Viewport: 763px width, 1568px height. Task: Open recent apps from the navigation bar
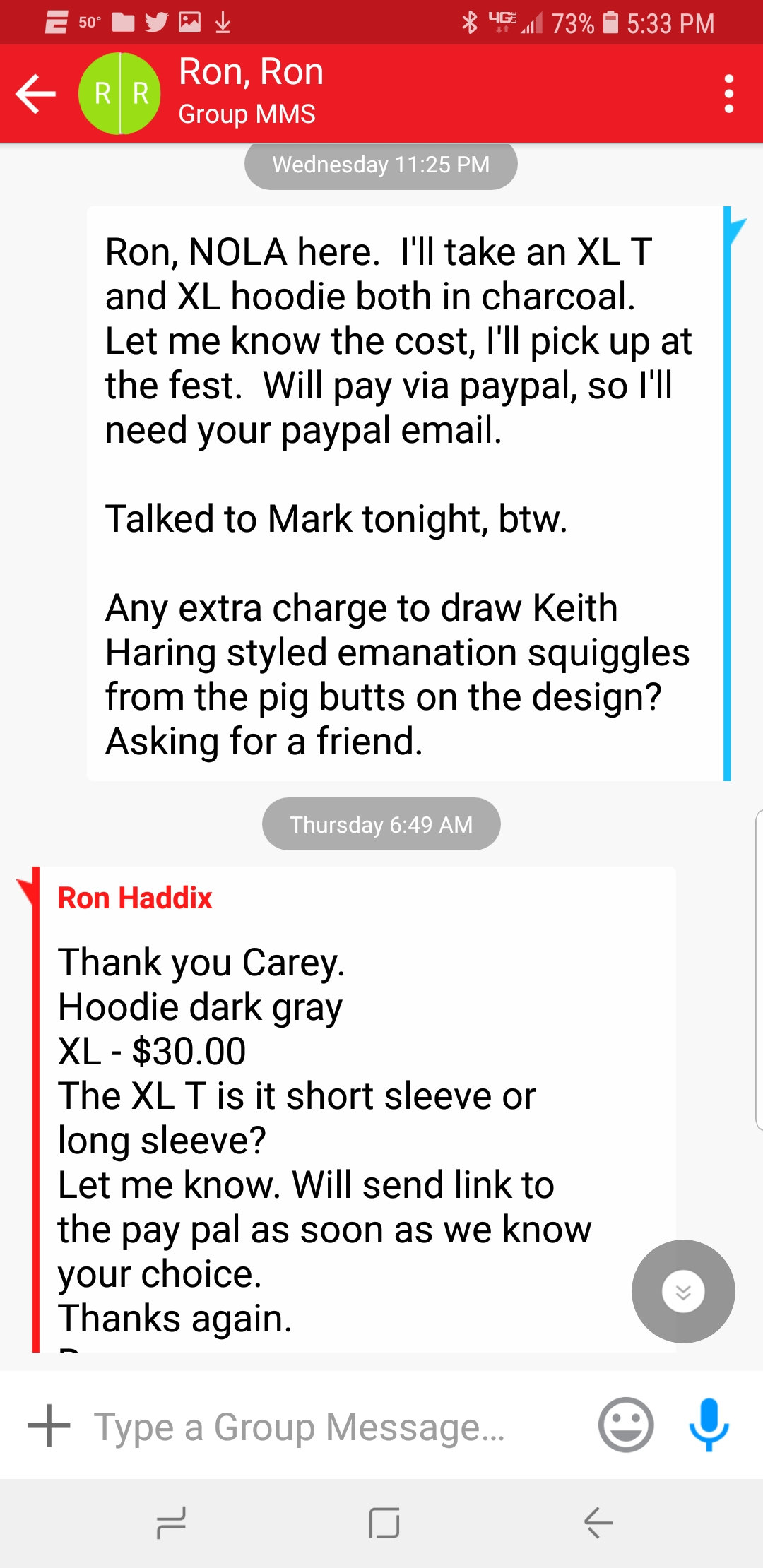pos(171,1522)
